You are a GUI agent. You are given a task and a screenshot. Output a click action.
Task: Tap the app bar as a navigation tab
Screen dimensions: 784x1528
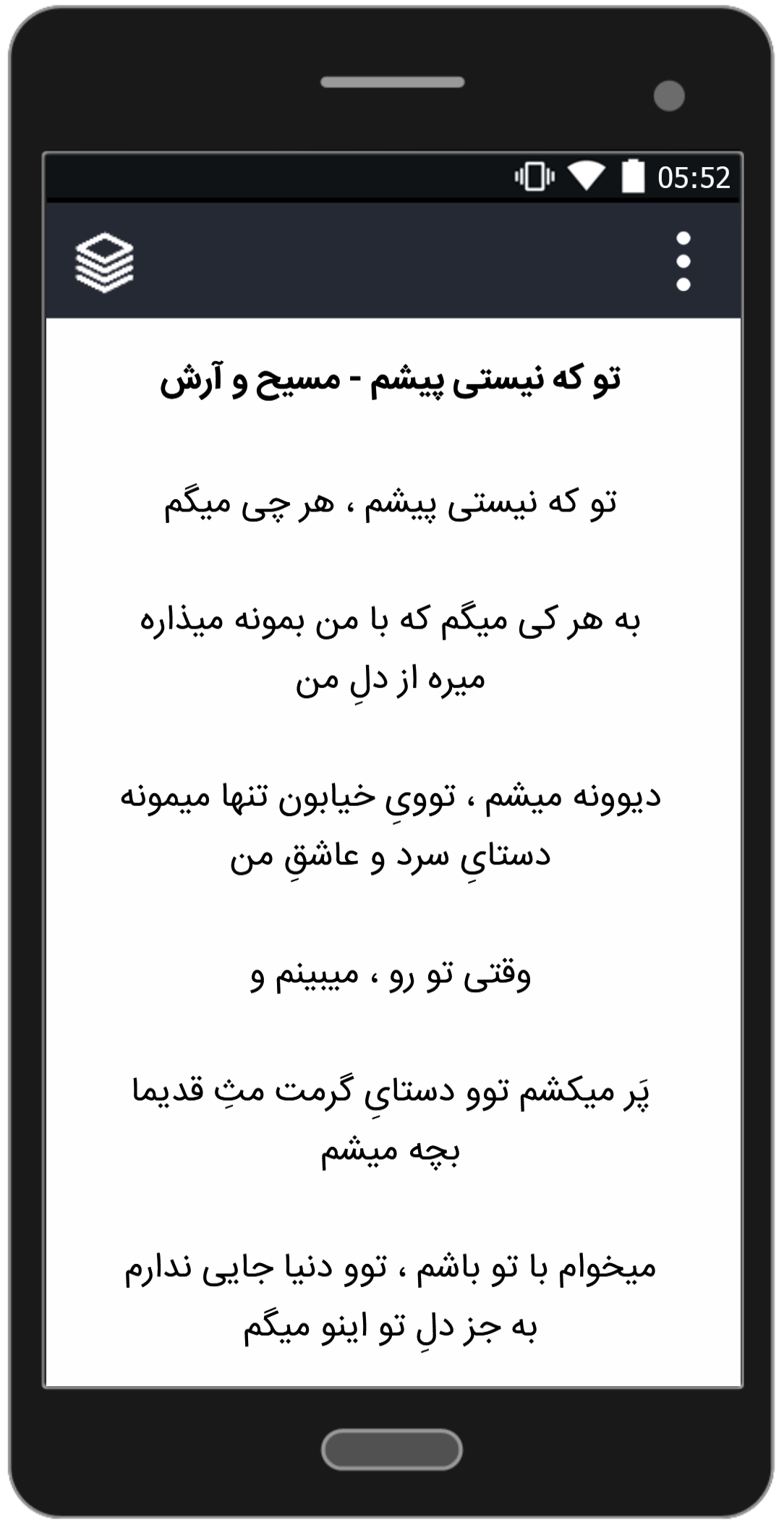[392, 262]
